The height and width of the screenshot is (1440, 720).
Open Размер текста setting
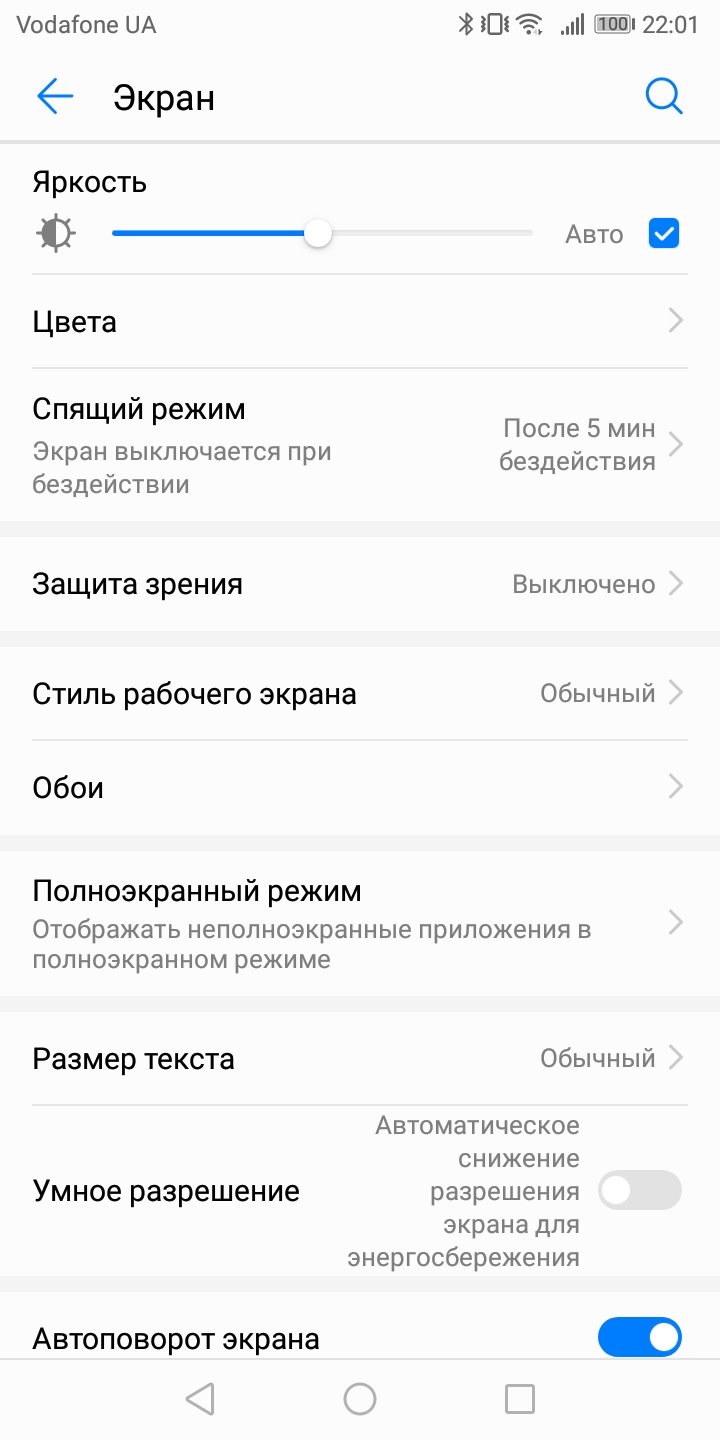360,1058
